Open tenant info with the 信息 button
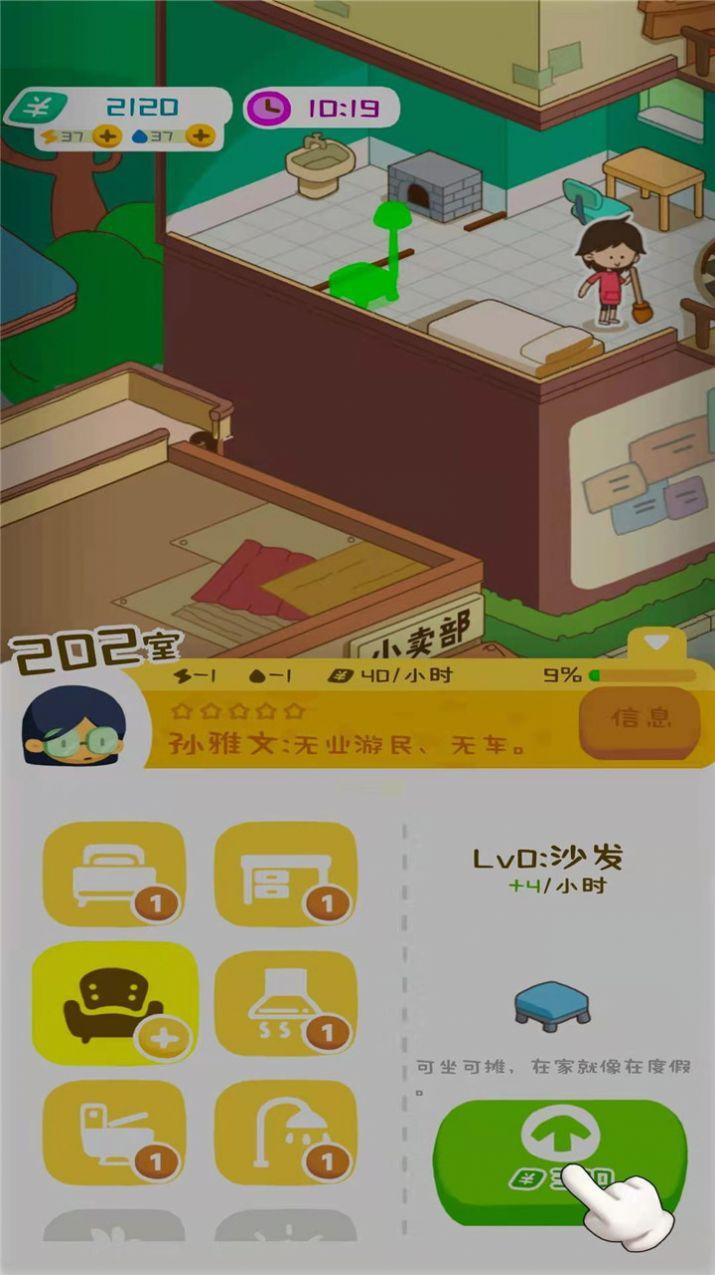Screen dimensions: 715x1275 pos(639,717)
